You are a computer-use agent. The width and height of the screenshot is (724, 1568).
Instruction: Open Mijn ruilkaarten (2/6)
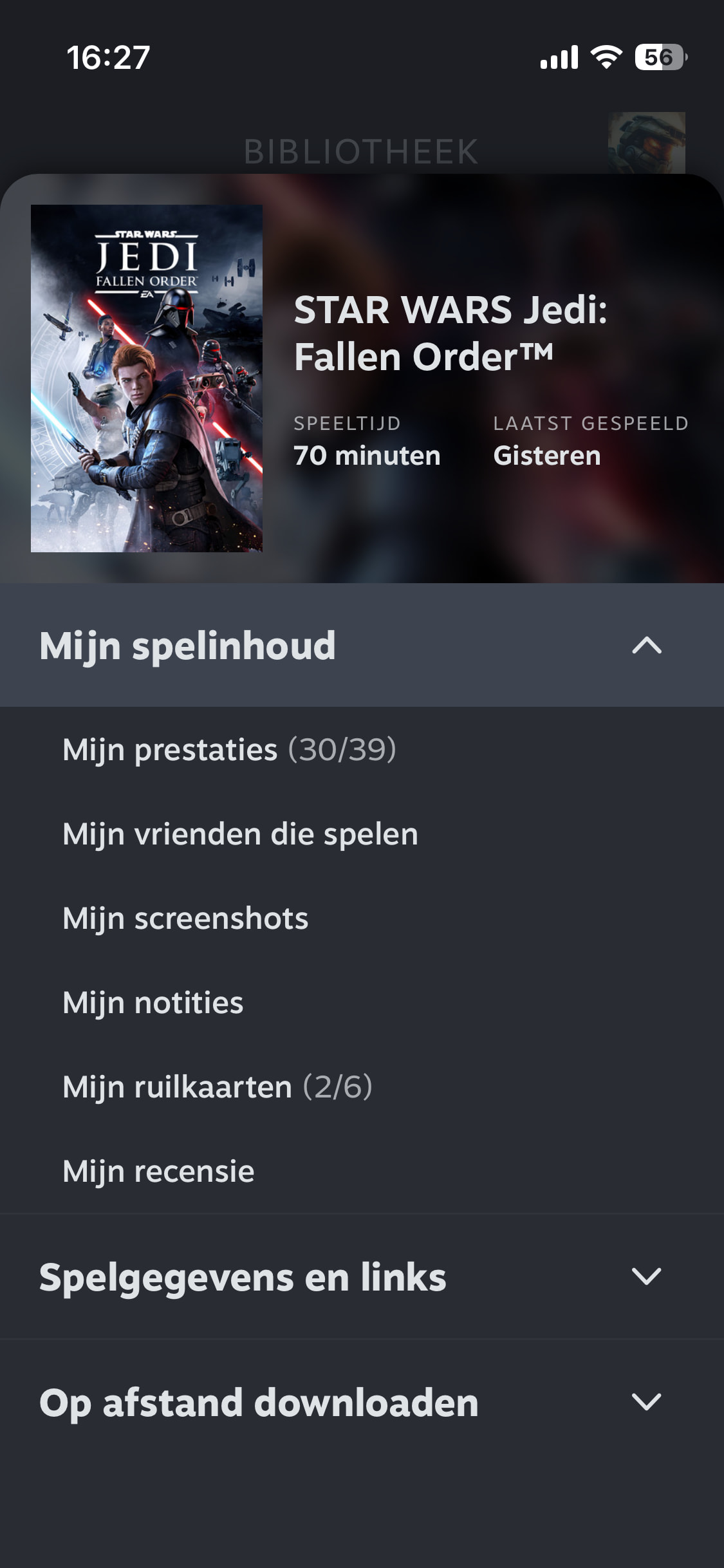tap(218, 1087)
